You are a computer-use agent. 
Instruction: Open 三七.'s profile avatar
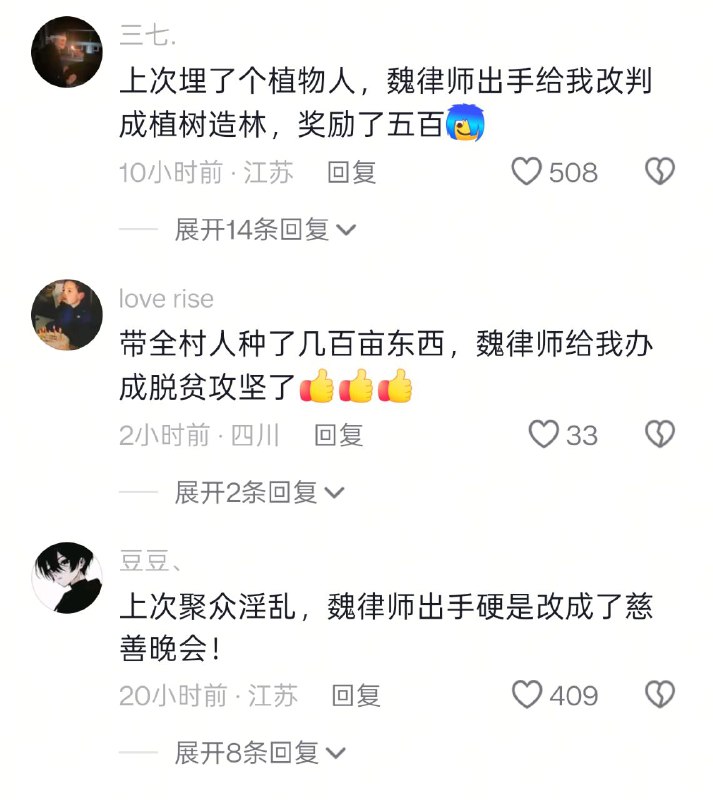68,52
